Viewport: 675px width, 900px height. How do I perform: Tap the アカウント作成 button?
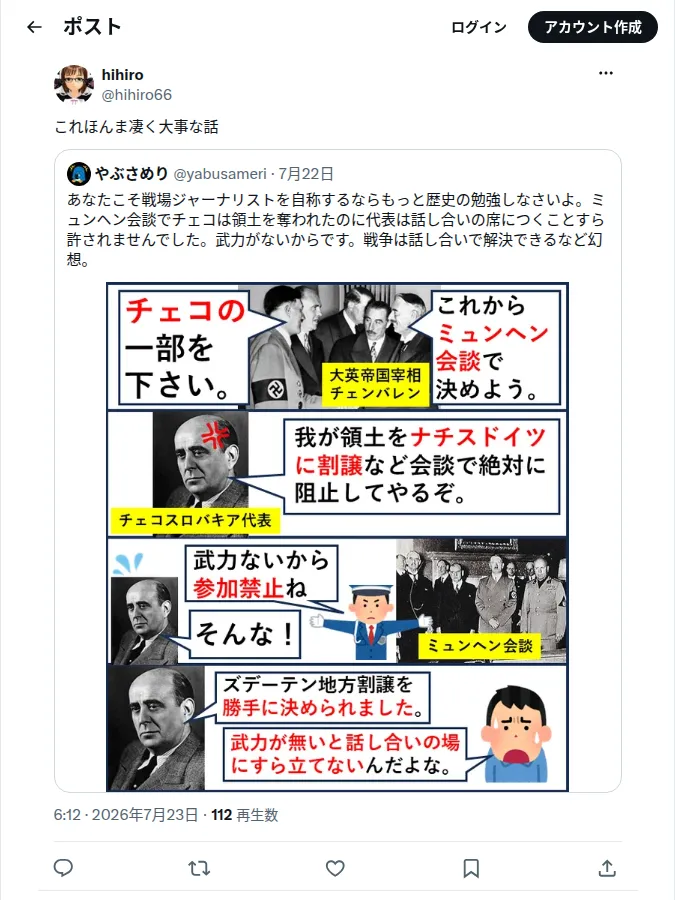593,27
